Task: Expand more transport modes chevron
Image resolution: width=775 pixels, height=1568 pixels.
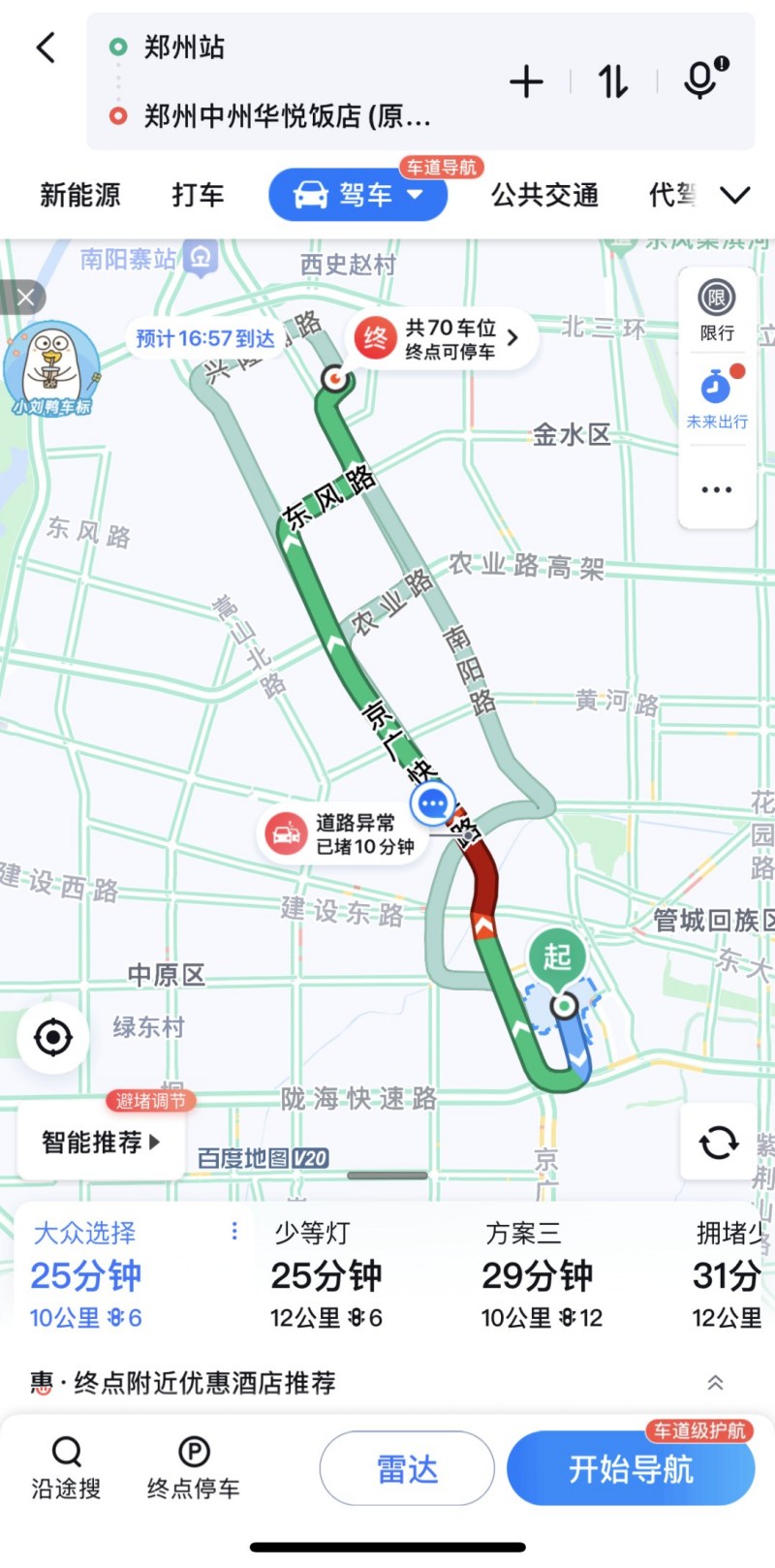Action: tap(734, 195)
